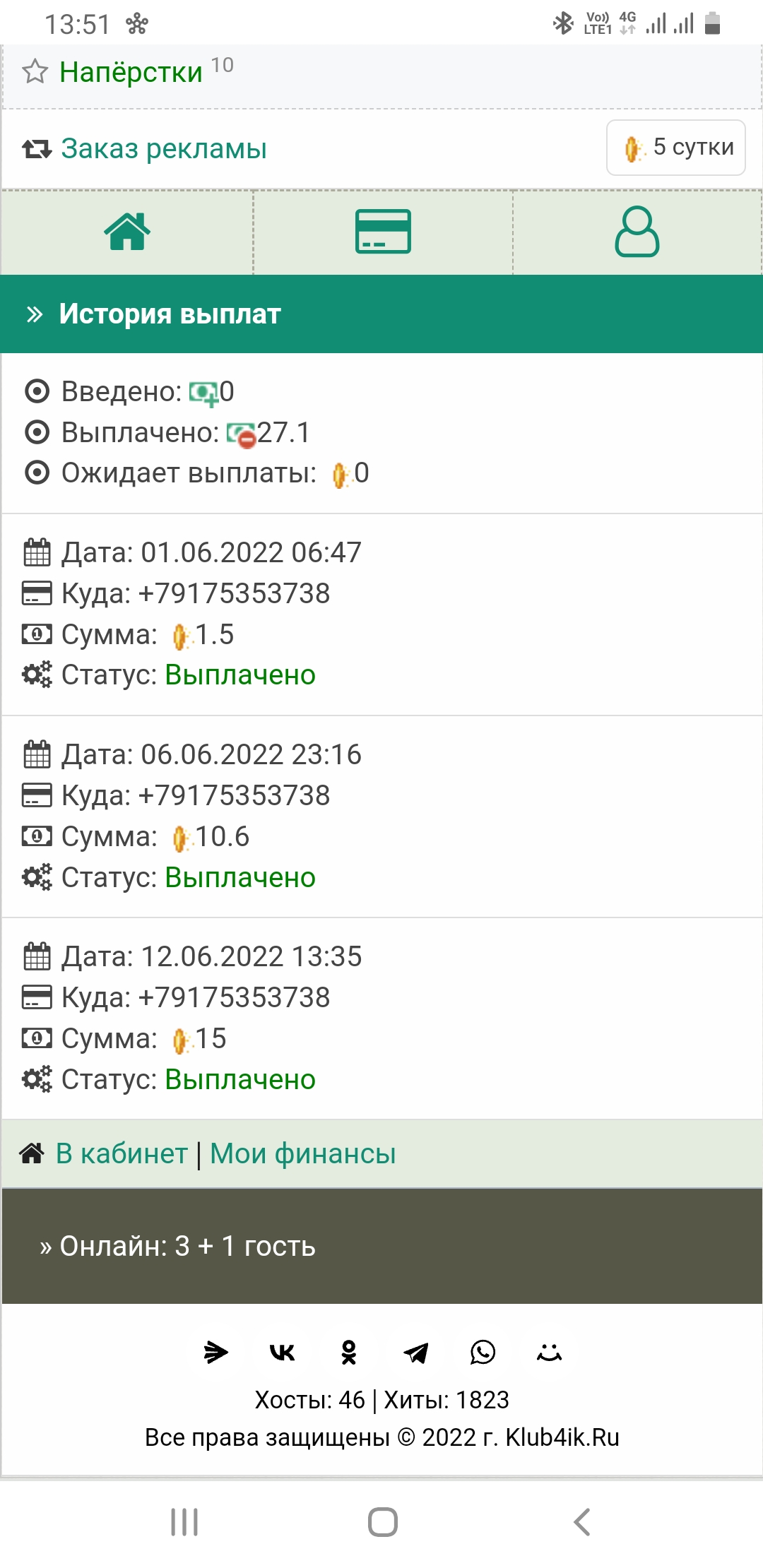
Task: Tap the smiley face icon in footer
Action: pos(549,1353)
